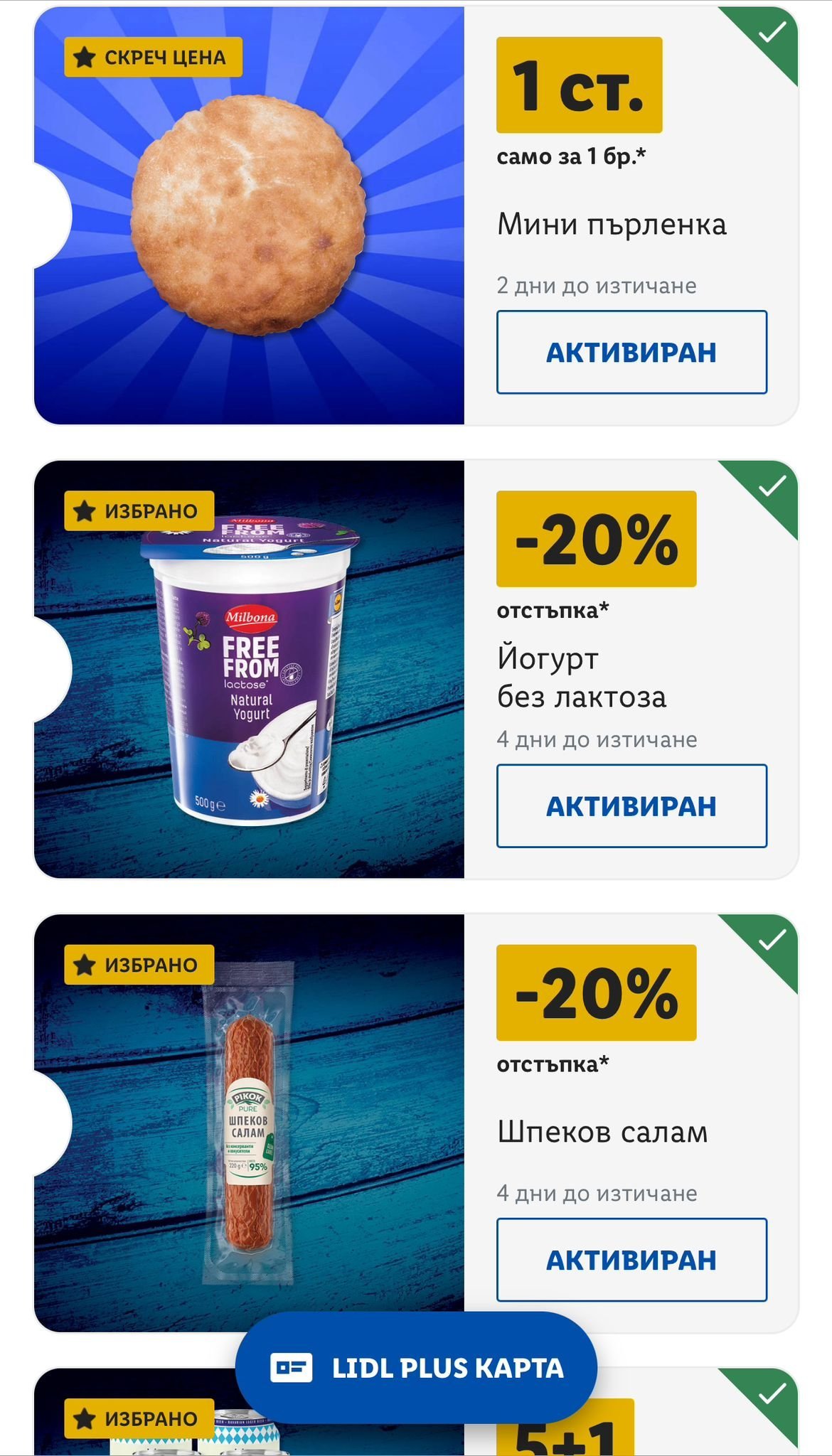This screenshot has height=1456, width=832.
Task: Open the Мини пърленка coupon card
Action: point(249,215)
